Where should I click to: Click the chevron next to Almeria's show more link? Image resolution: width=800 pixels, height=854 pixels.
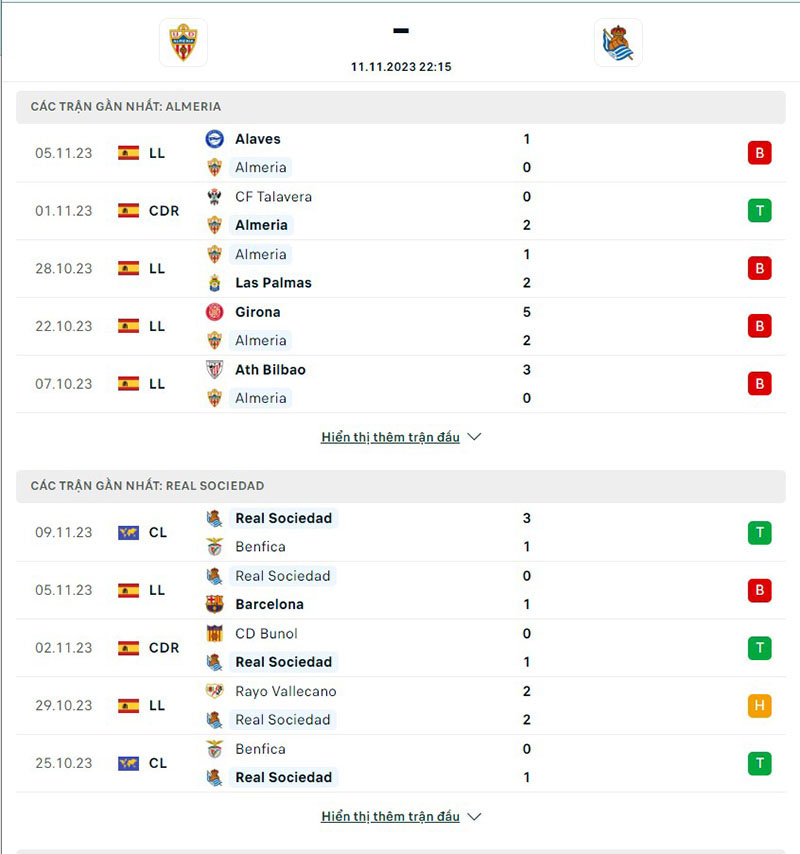point(473,436)
